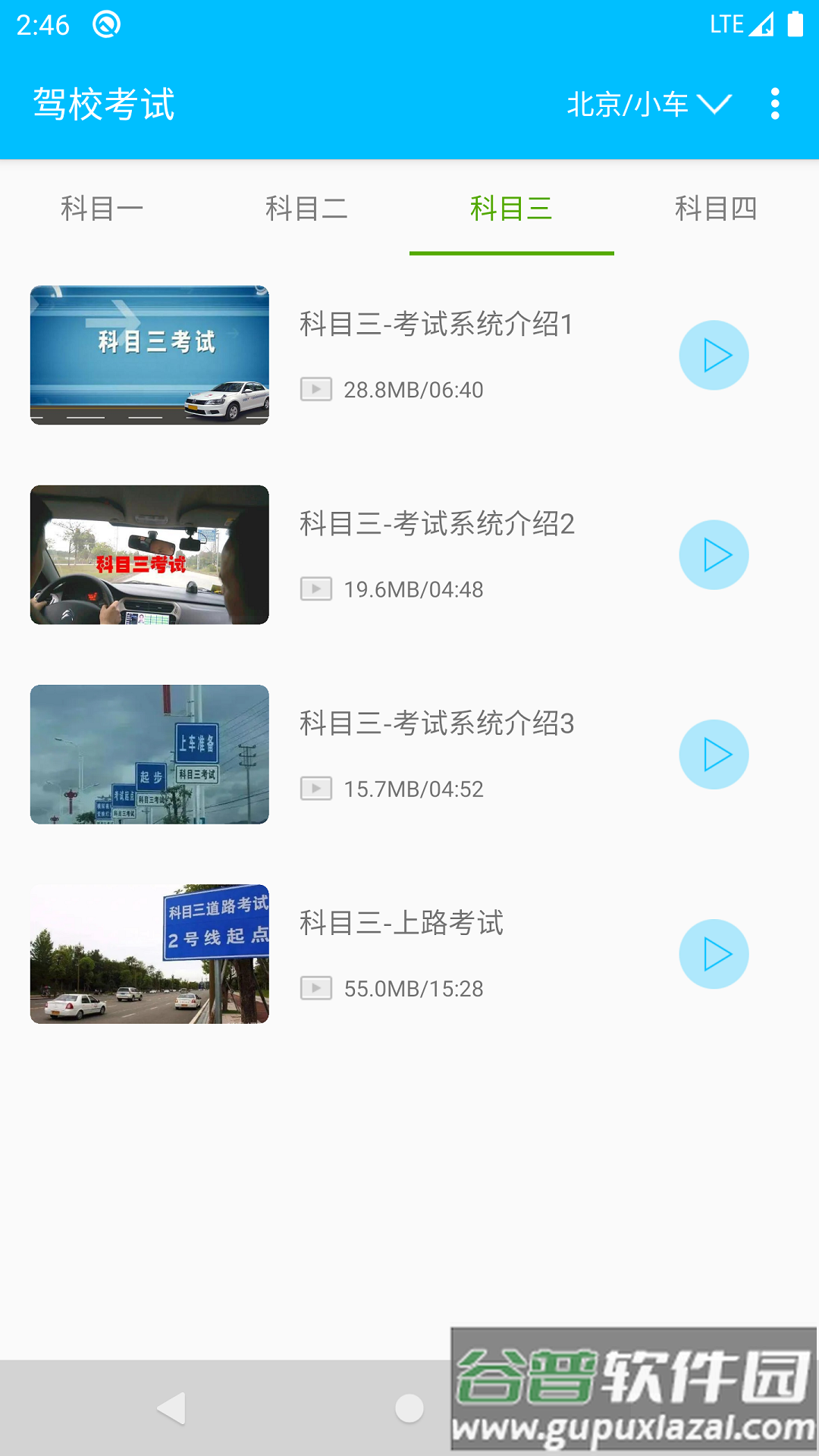Play the 科目三-考试系统介绍1 video
The image size is (819, 1456).
tap(714, 354)
